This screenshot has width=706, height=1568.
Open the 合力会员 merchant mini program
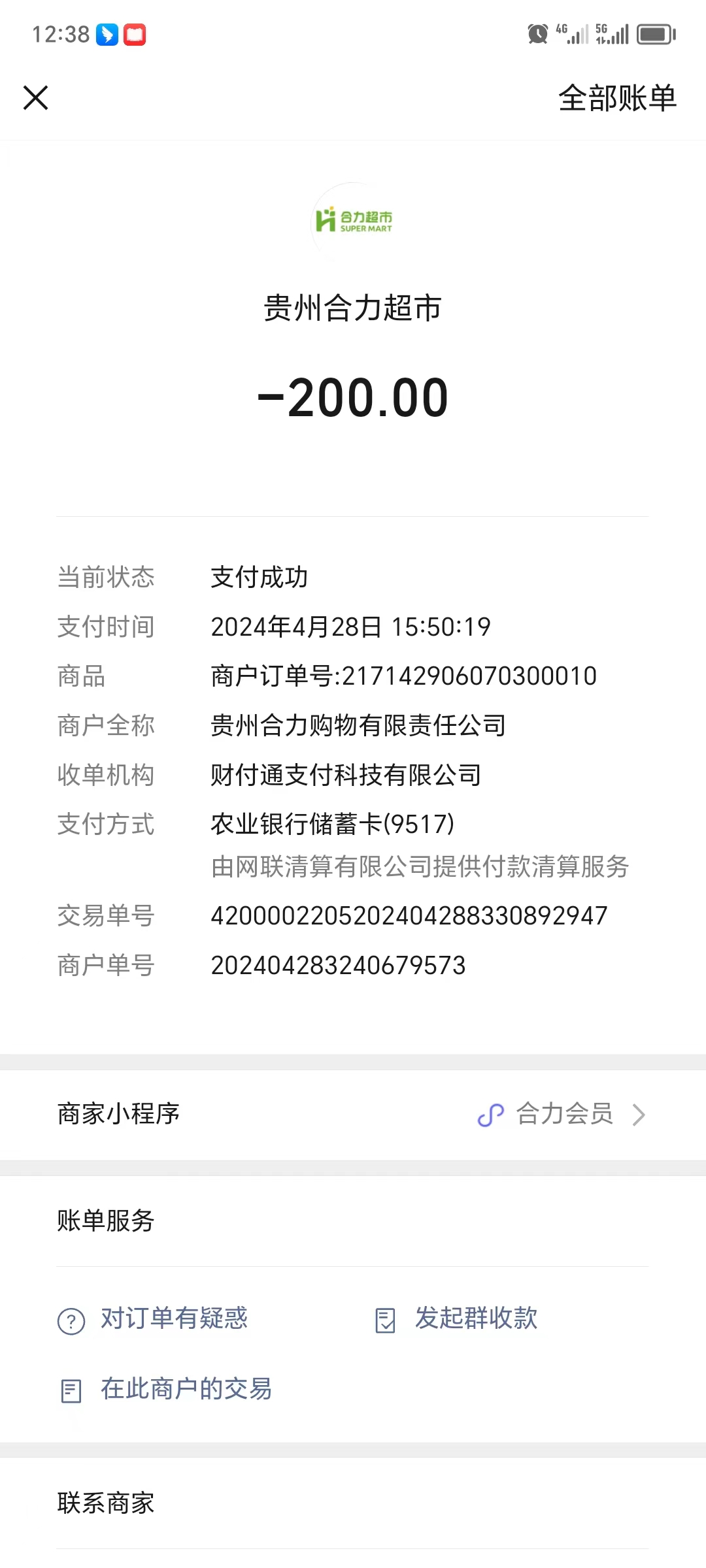[x=563, y=1114]
